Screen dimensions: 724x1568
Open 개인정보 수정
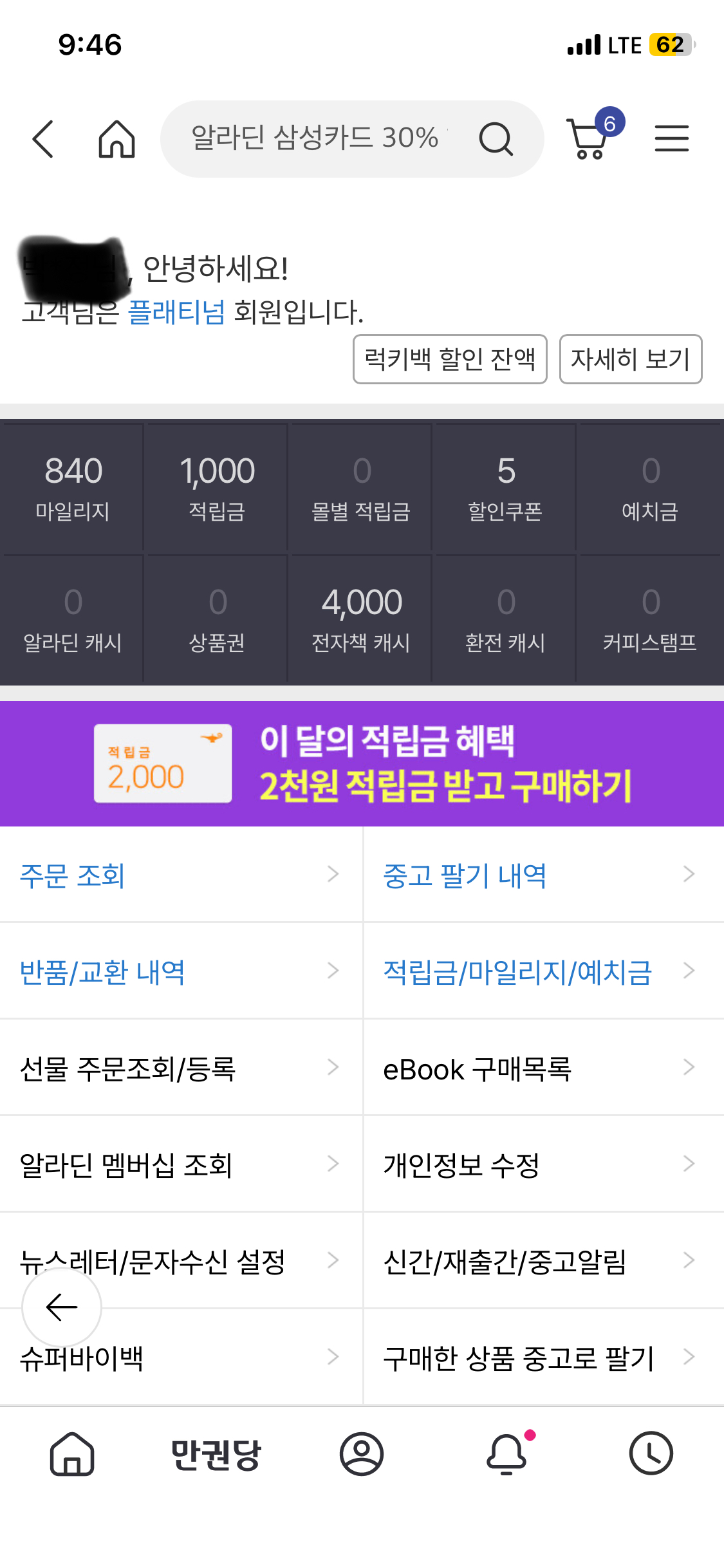pyautogui.click(x=544, y=1164)
